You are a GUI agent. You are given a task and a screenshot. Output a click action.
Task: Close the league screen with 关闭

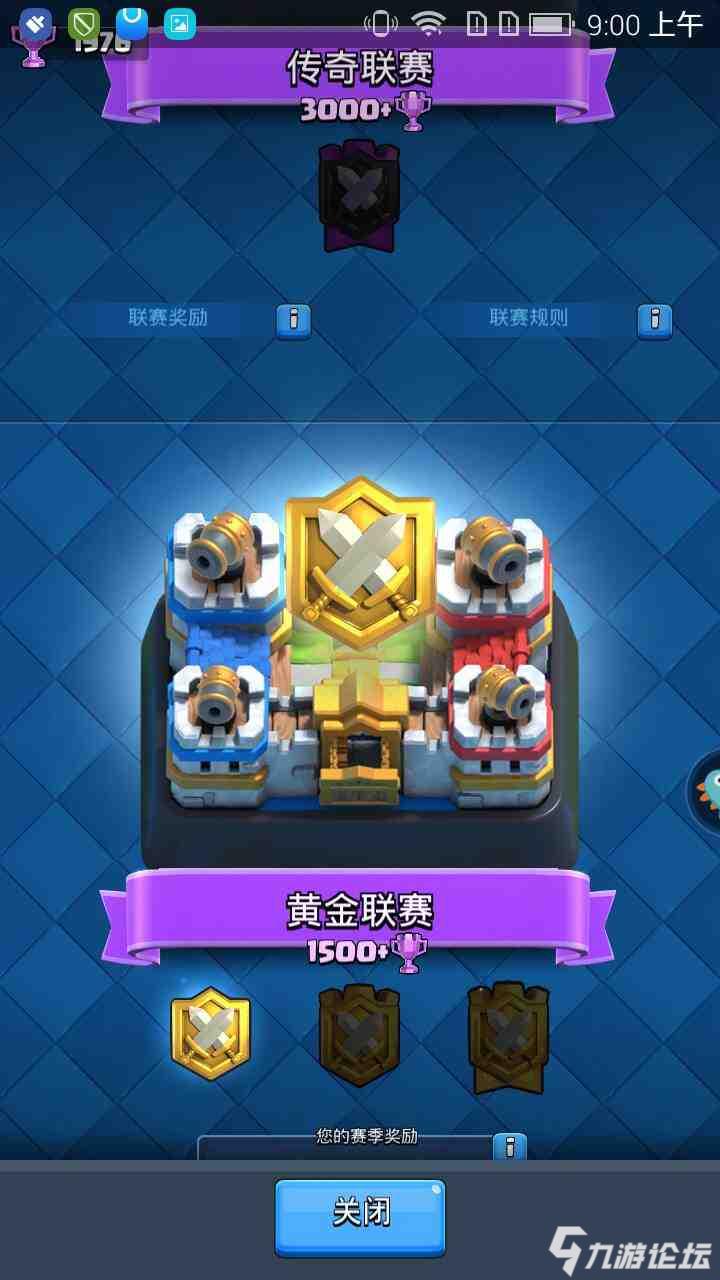360,1215
